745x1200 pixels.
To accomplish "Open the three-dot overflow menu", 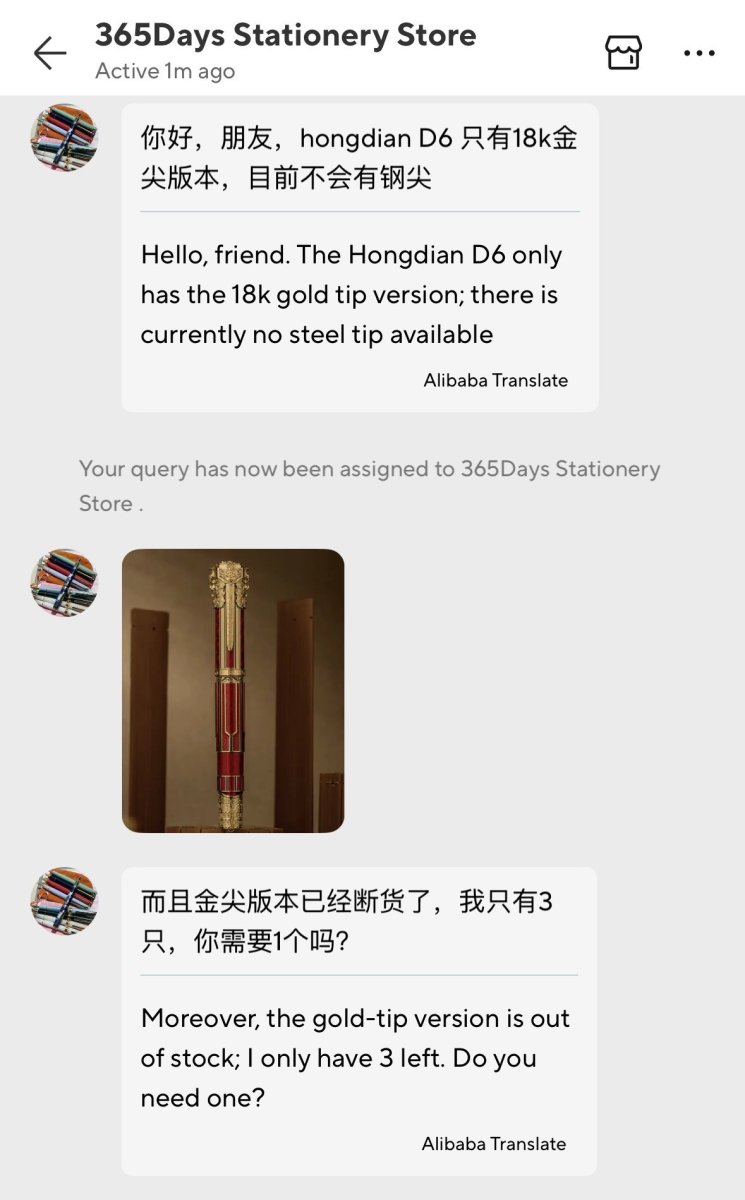I will coord(699,54).
